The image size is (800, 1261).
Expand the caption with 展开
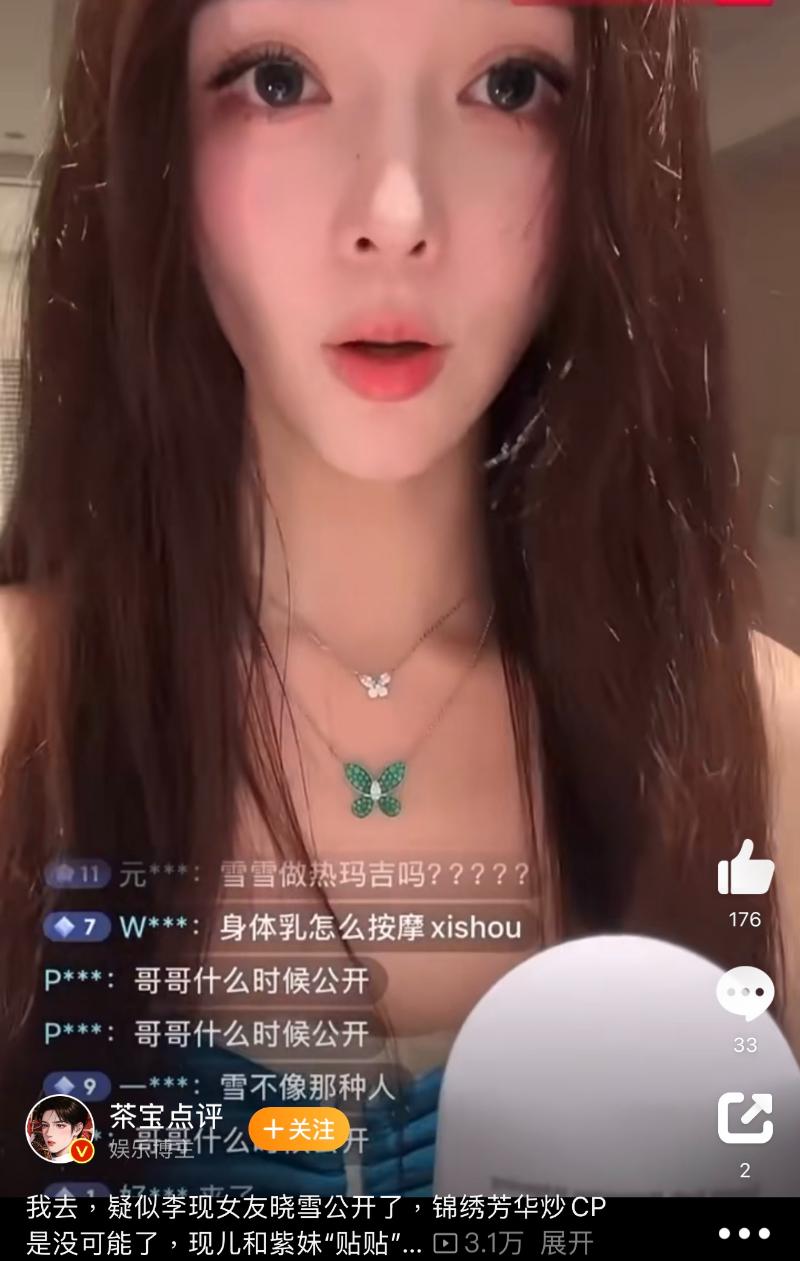click(567, 1243)
